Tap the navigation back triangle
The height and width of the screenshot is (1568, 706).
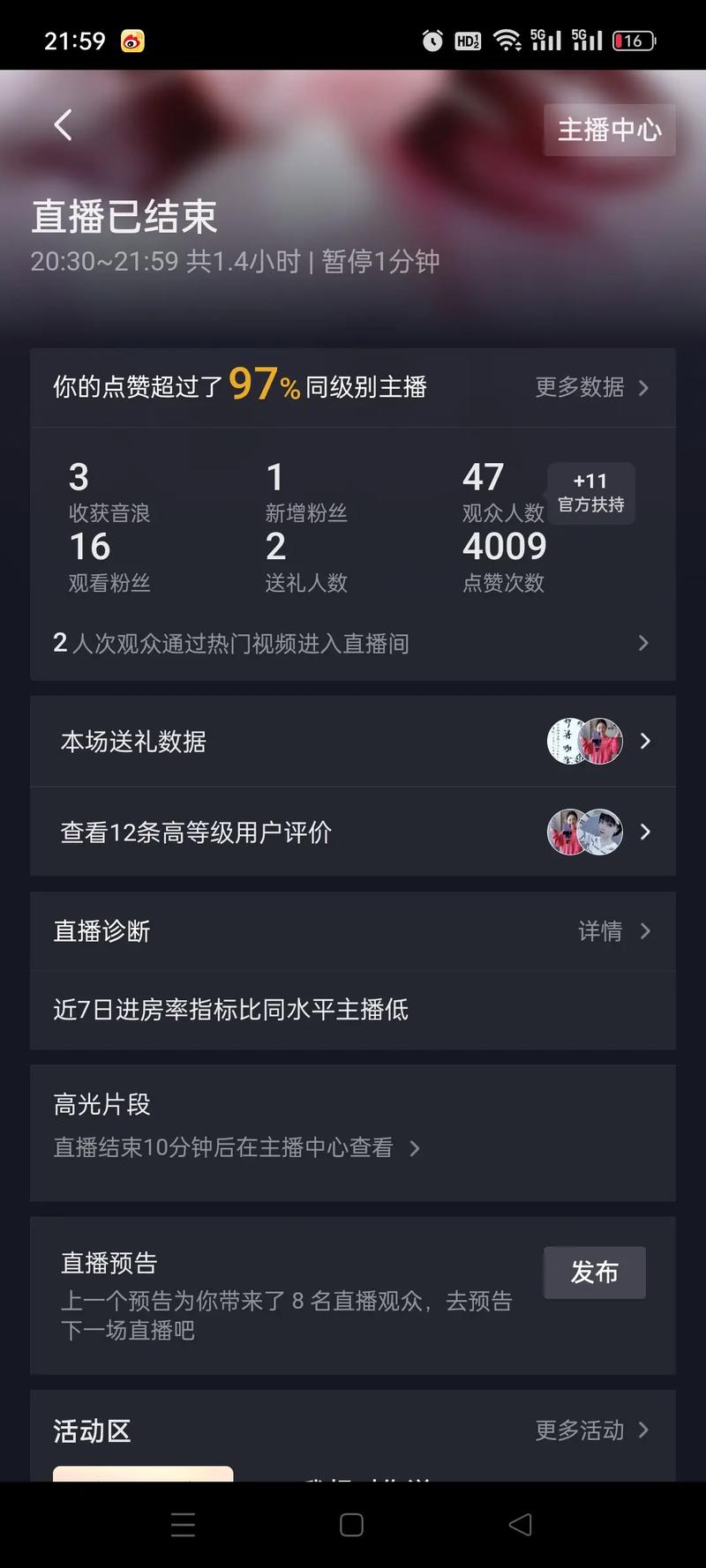(520, 1523)
